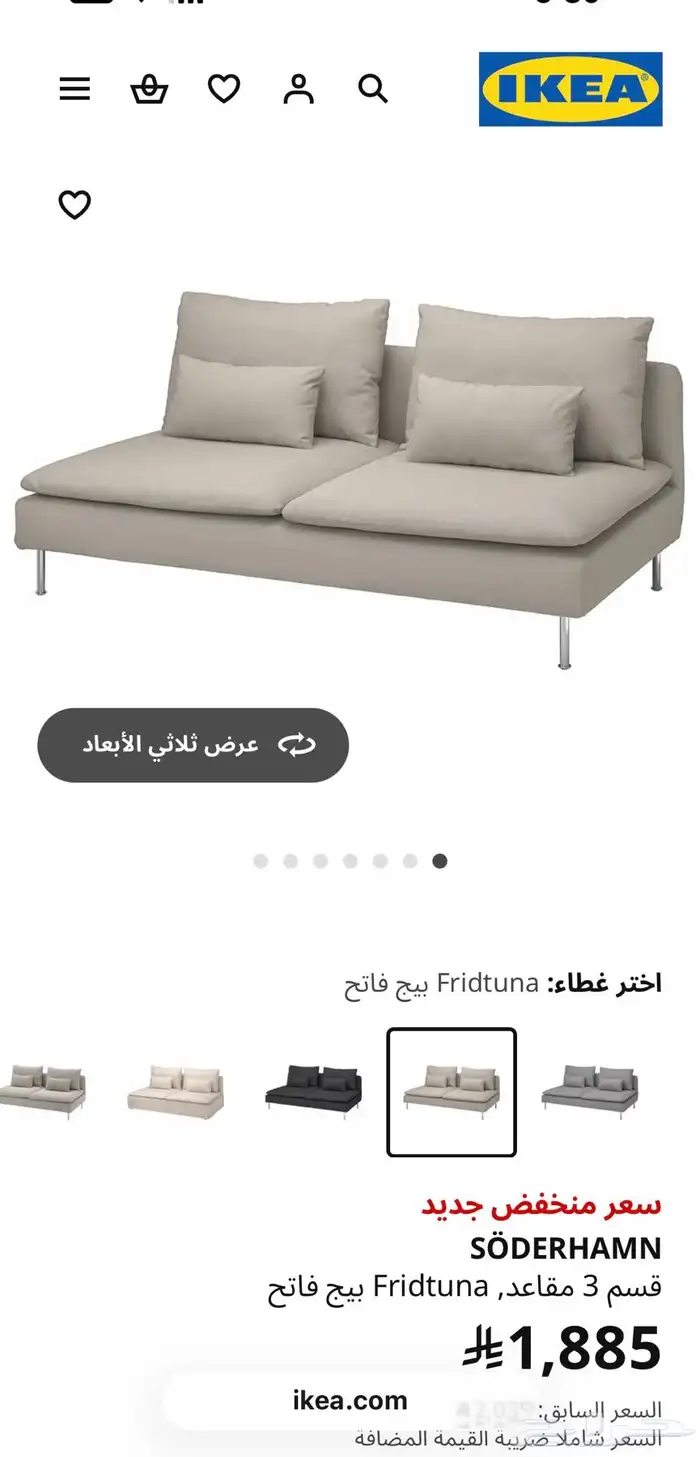700x1457 pixels.
Task: Select the medium grey sofa cover
Action: (x=590, y=1090)
